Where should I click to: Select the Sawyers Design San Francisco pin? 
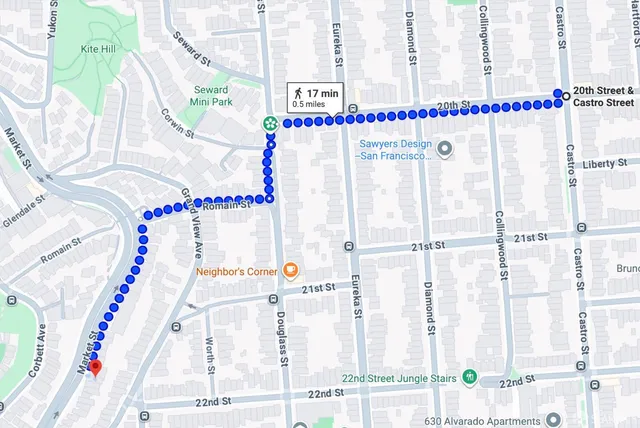pyautogui.click(x=446, y=149)
